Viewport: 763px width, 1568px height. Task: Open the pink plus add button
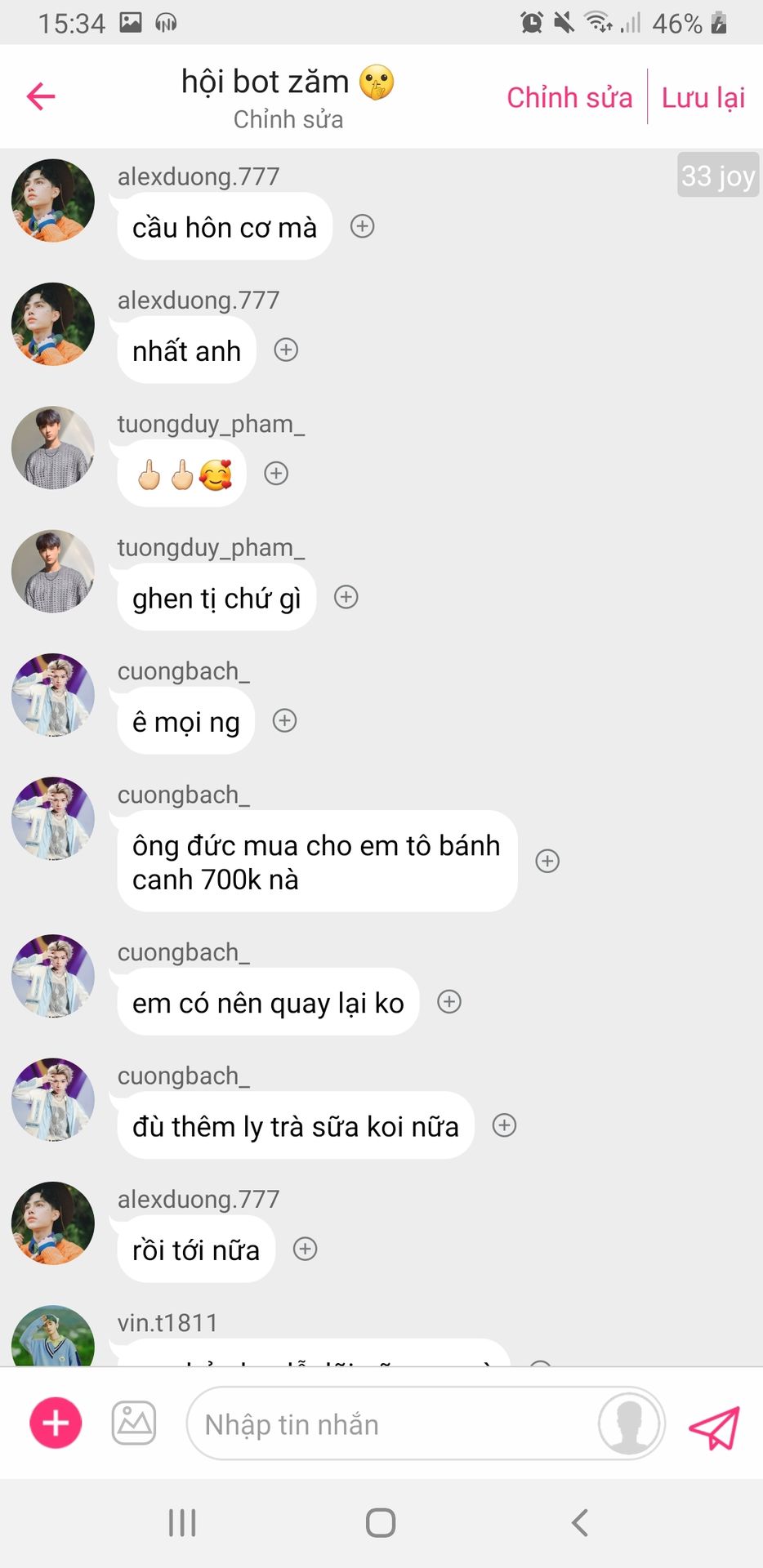coord(56,1423)
